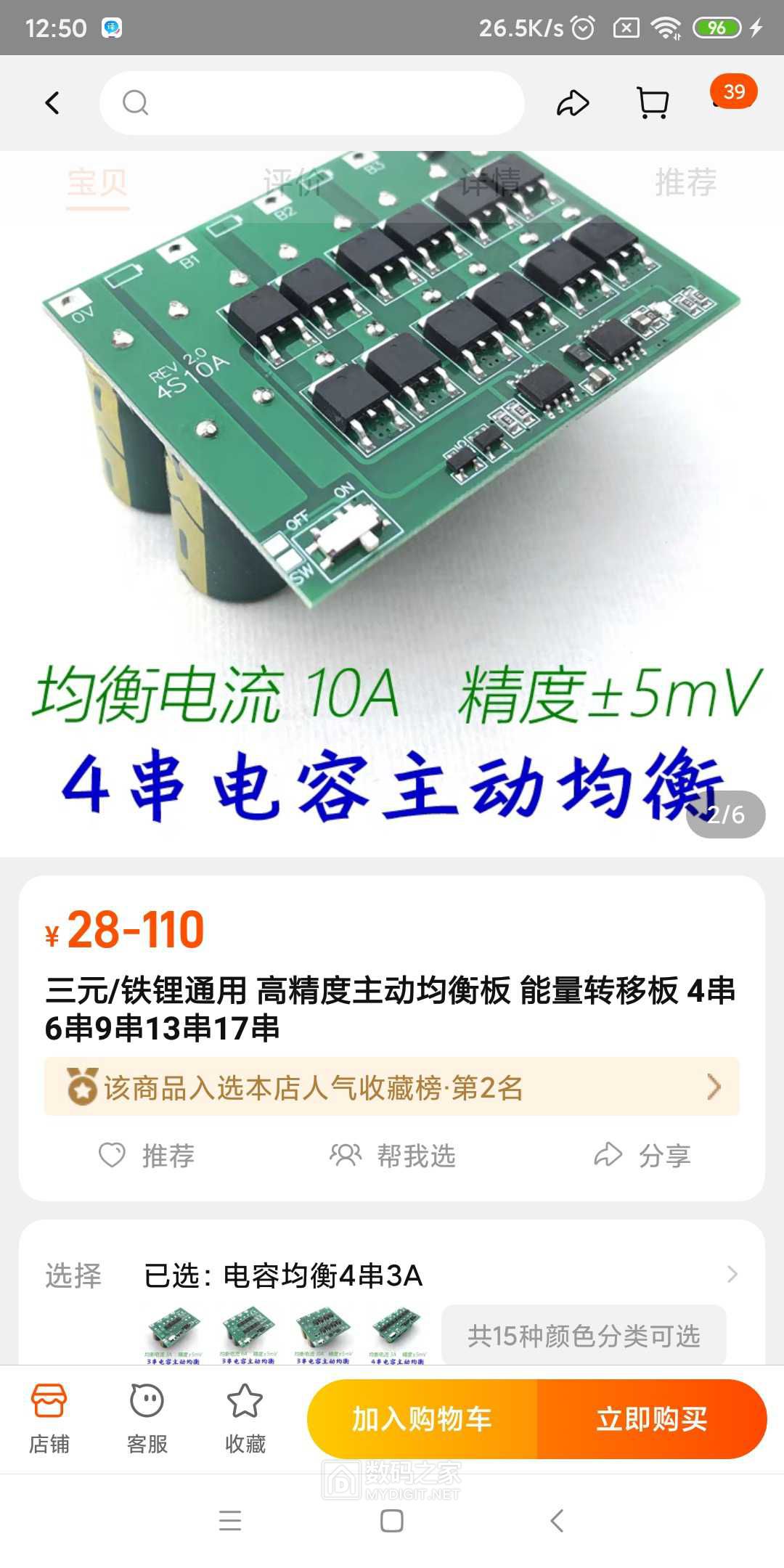Open the 店铺 store page
Screen dimensions: 784x1568
(49, 1418)
